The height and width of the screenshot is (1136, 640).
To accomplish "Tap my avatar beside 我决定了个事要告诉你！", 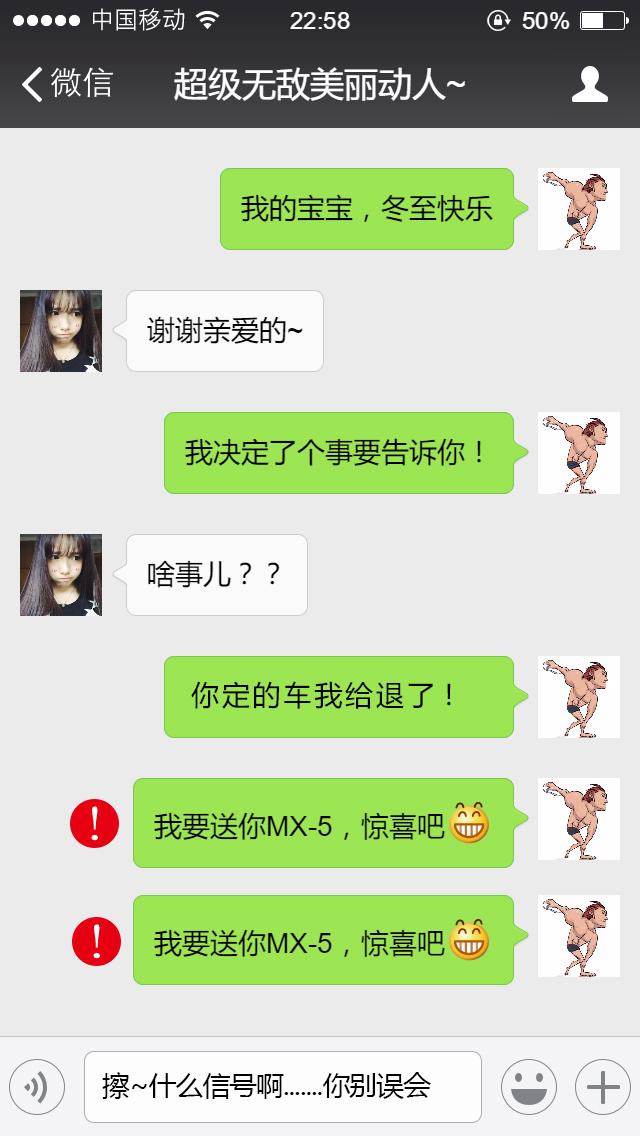I will point(578,453).
